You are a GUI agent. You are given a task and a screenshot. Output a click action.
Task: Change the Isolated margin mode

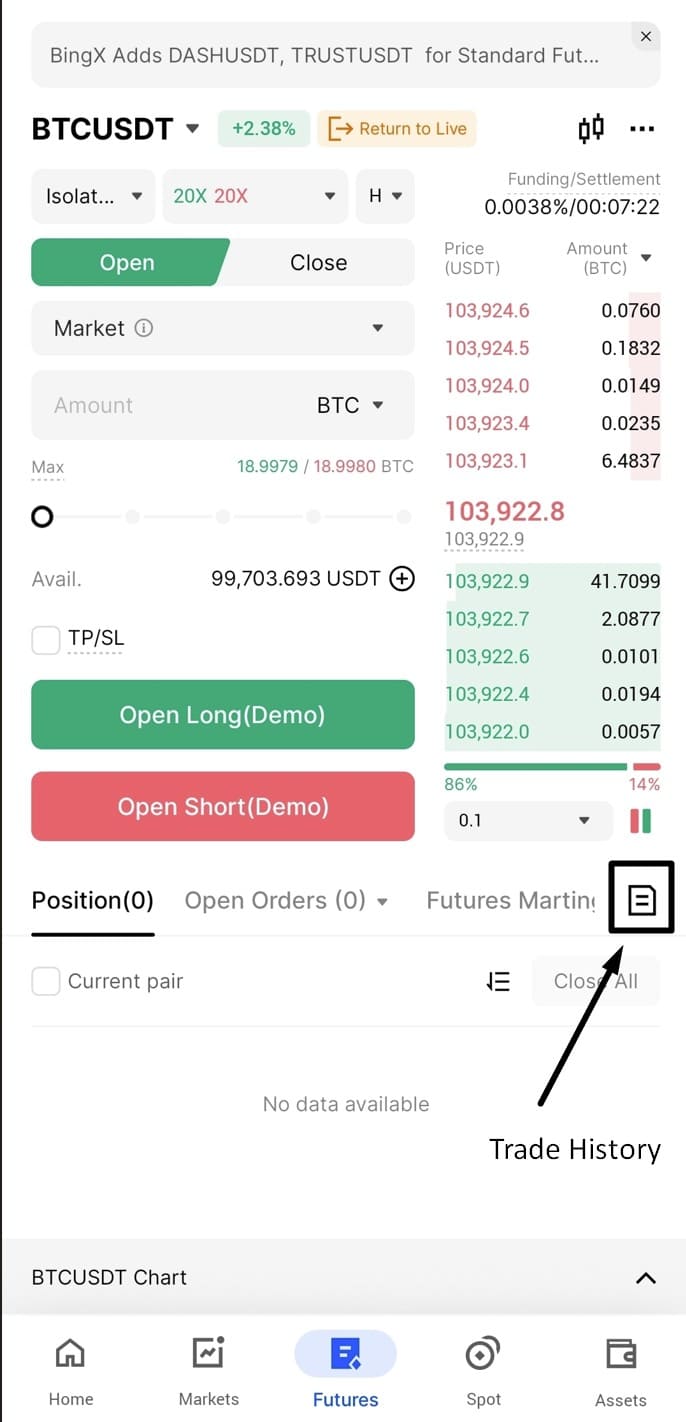[x=93, y=196]
